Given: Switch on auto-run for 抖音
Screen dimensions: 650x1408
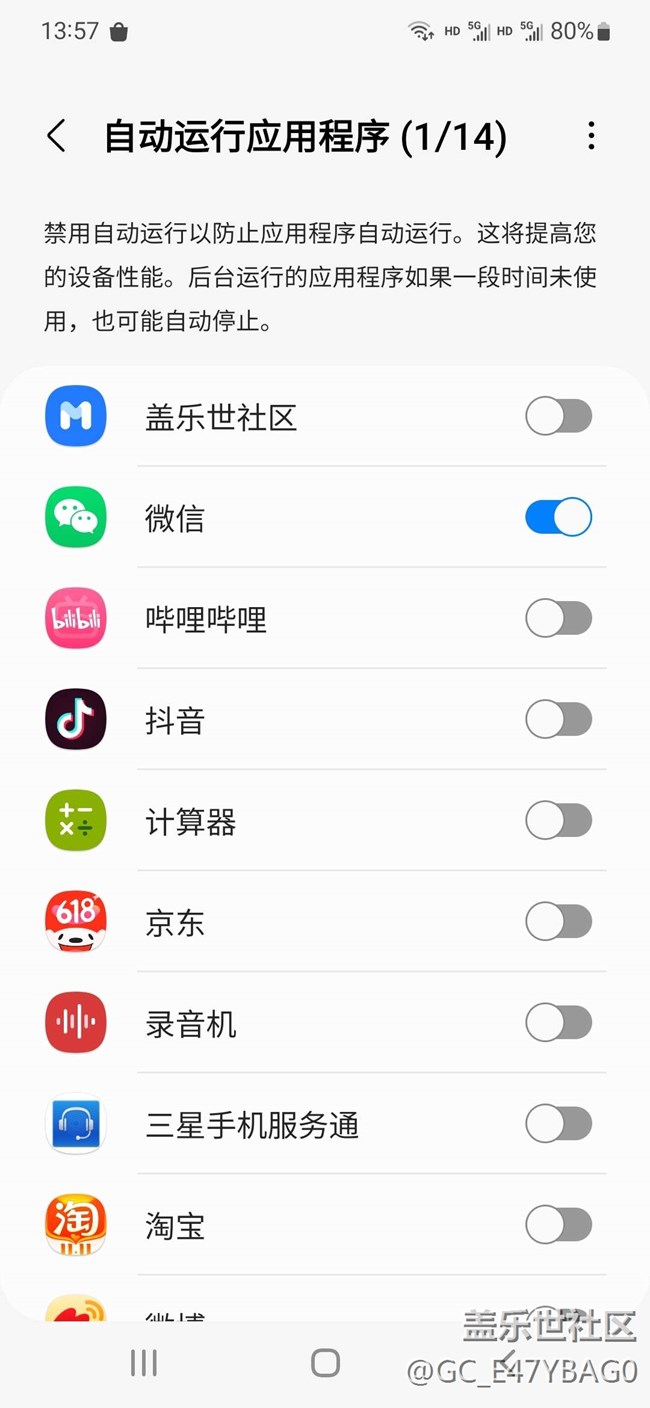Looking at the screenshot, I should [558, 719].
